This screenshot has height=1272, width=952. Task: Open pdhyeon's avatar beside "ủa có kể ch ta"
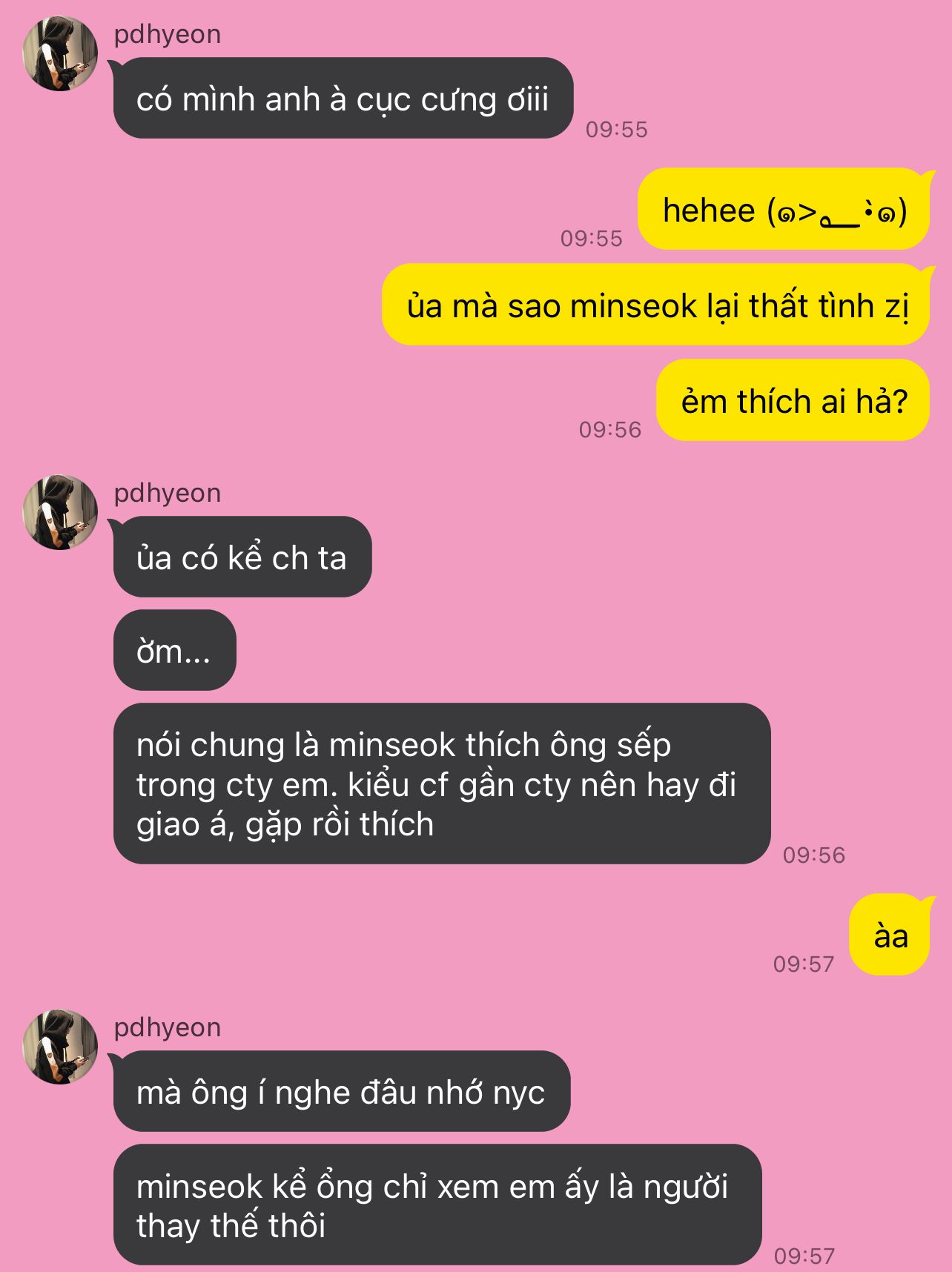60,512
